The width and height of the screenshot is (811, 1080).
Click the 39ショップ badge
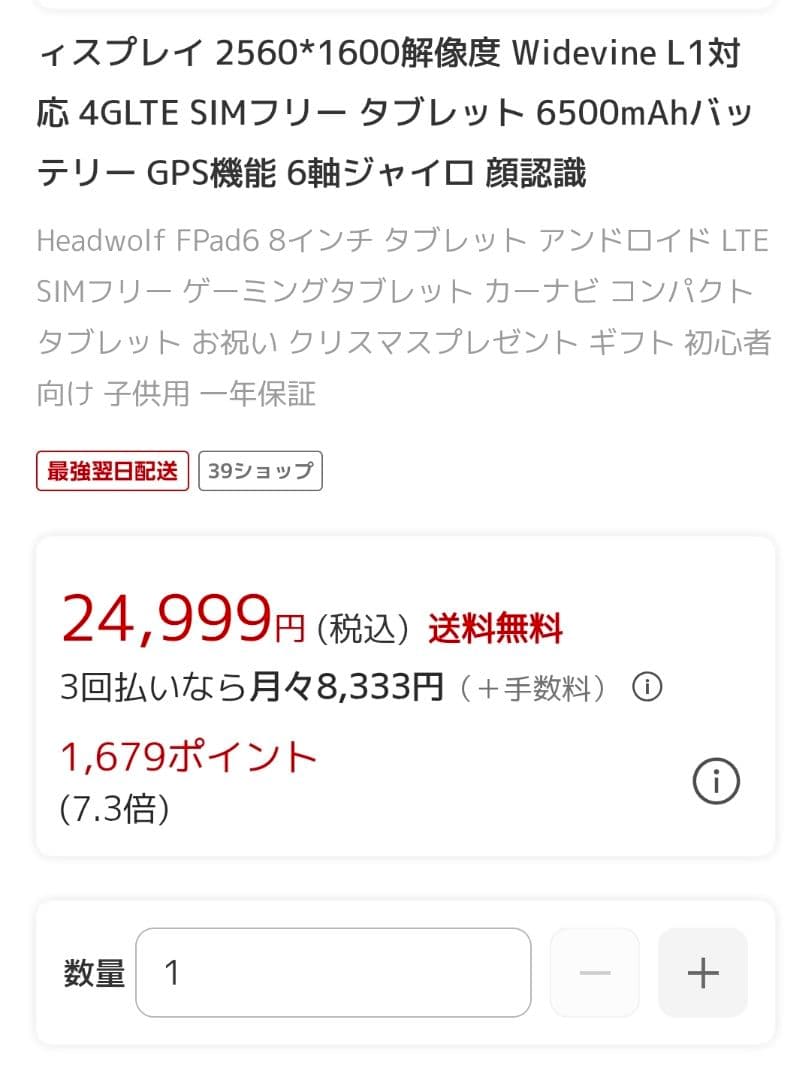[260, 470]
